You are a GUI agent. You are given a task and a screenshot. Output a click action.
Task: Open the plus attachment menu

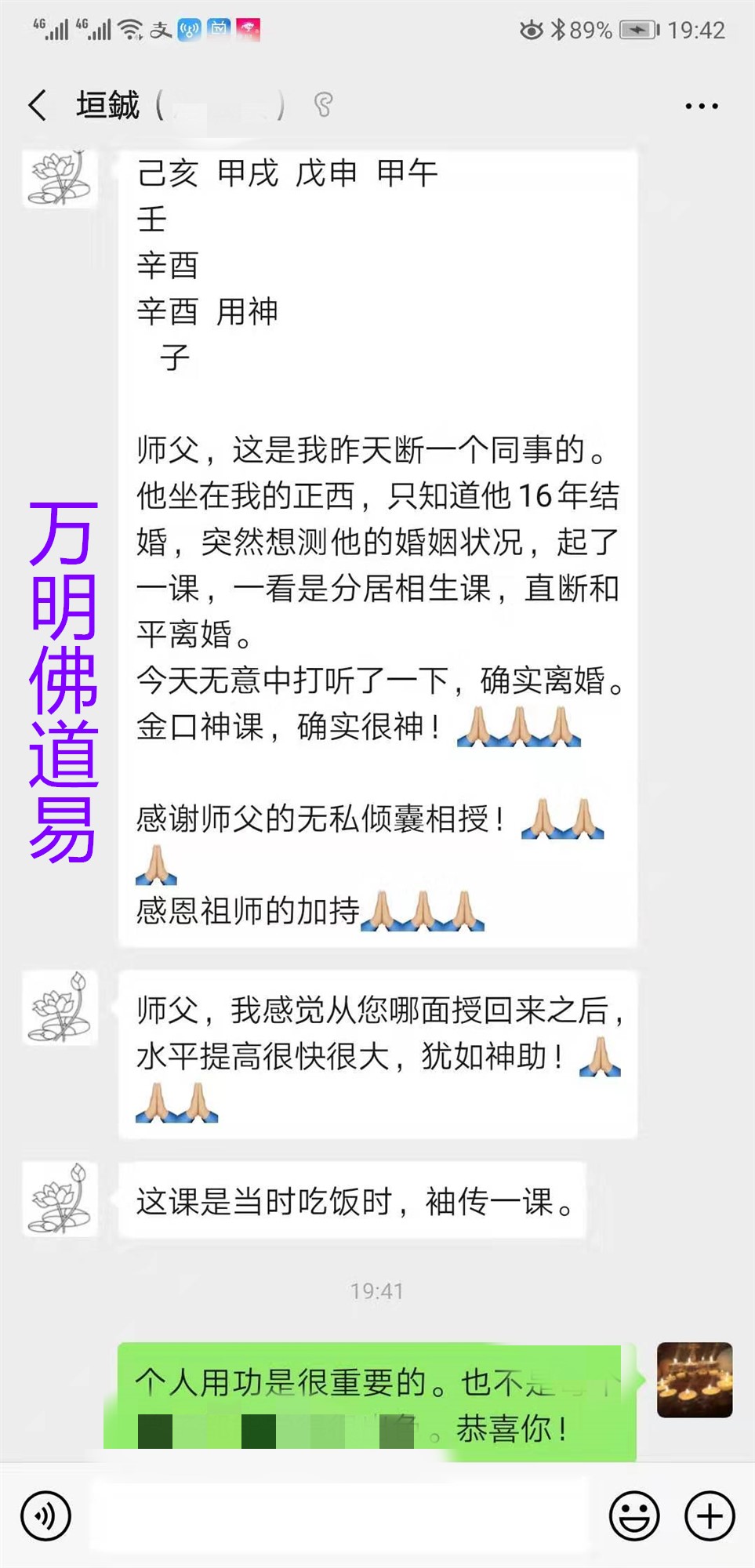click(x=710, y=1515)
